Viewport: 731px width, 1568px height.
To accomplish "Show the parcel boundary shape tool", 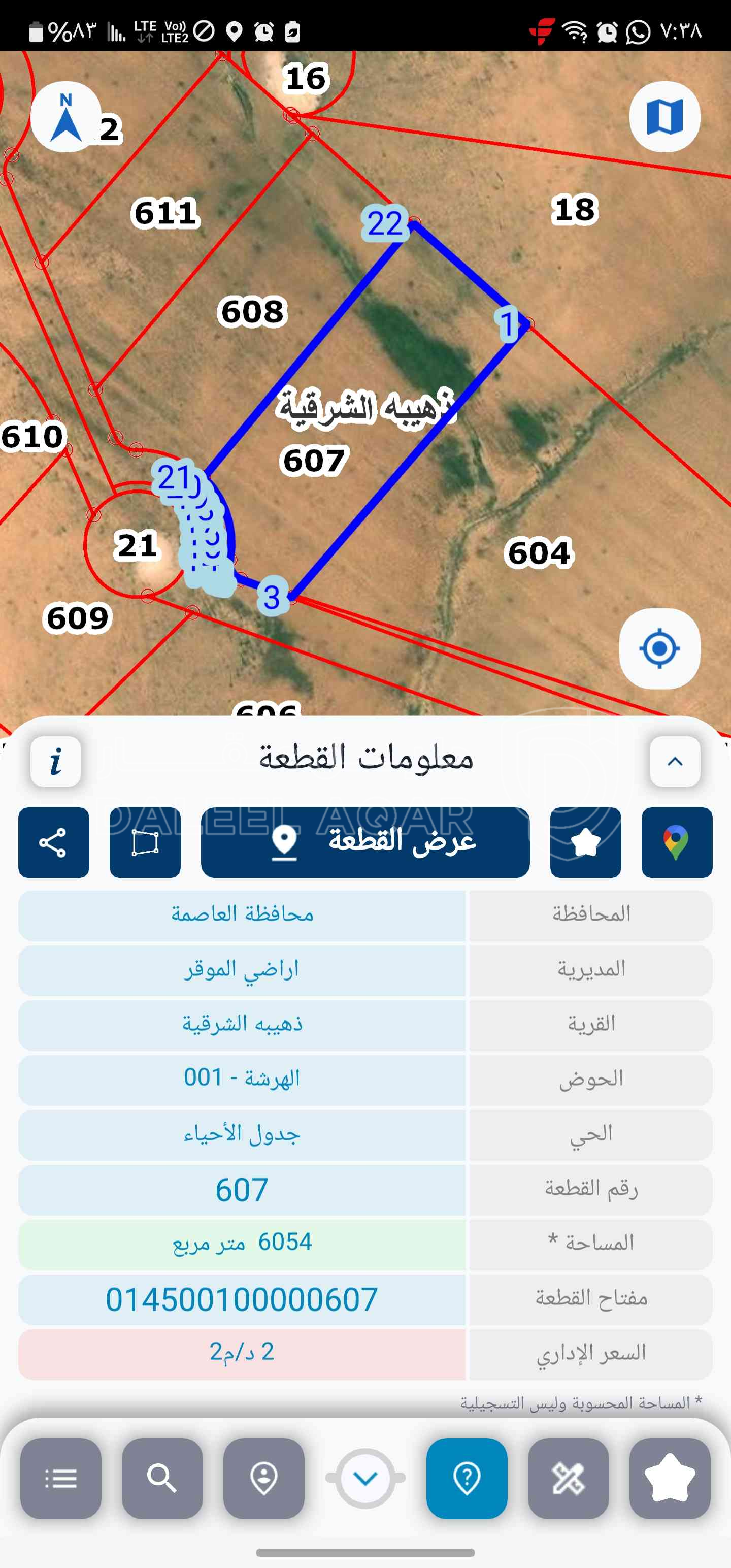I will (x=145, y=842).
